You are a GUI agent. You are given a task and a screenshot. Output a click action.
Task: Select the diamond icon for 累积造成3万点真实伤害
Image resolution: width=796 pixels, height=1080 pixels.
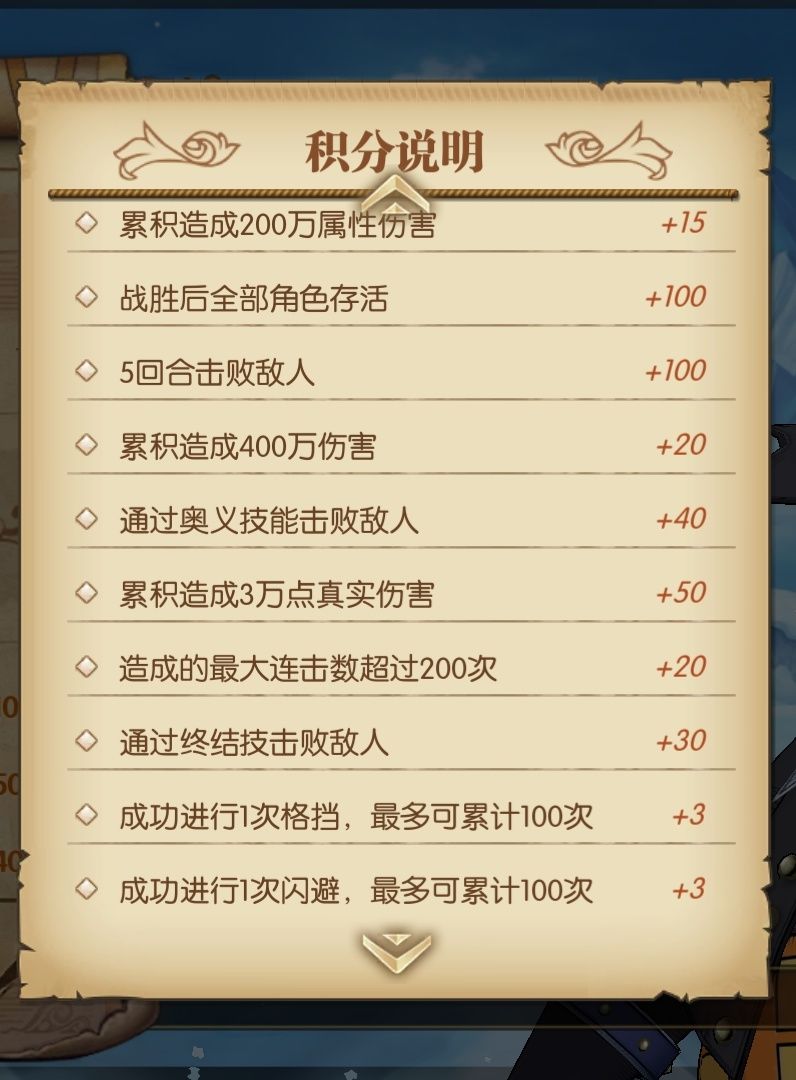click(85, 591)
